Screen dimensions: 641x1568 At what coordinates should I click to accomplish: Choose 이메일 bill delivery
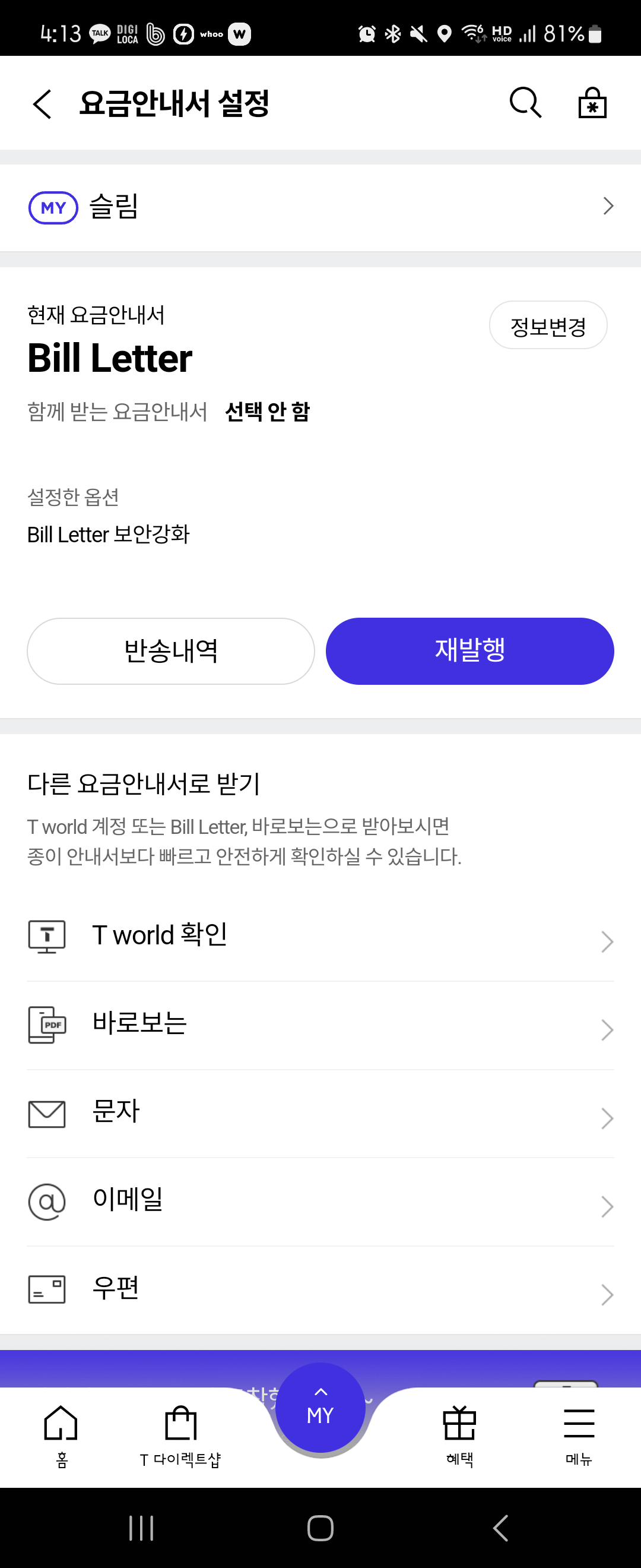[320, 1201]
